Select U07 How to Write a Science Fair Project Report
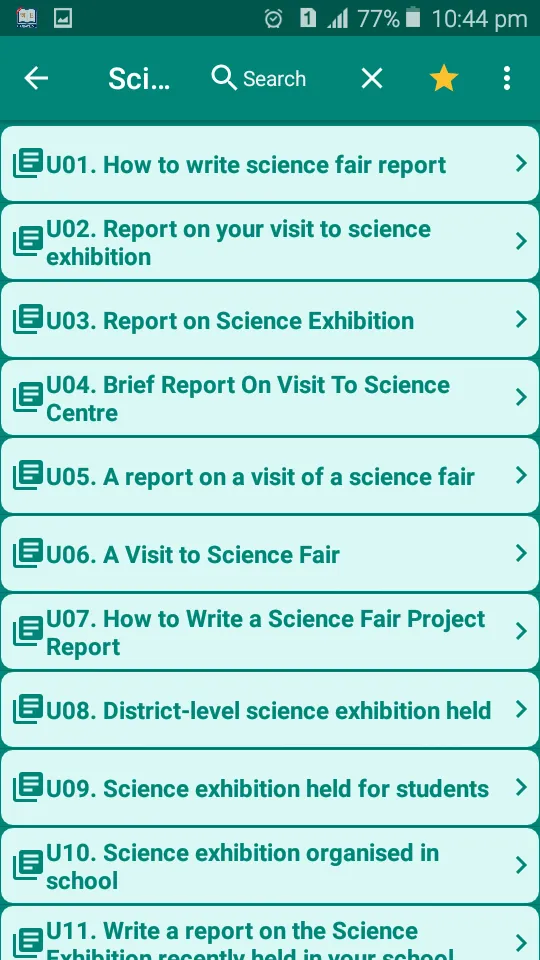The image size is (540, 960). (270, 632)
